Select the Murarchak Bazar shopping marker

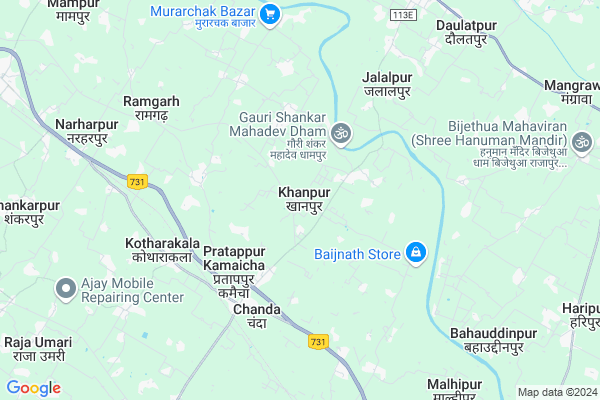[x=271, y=14]
